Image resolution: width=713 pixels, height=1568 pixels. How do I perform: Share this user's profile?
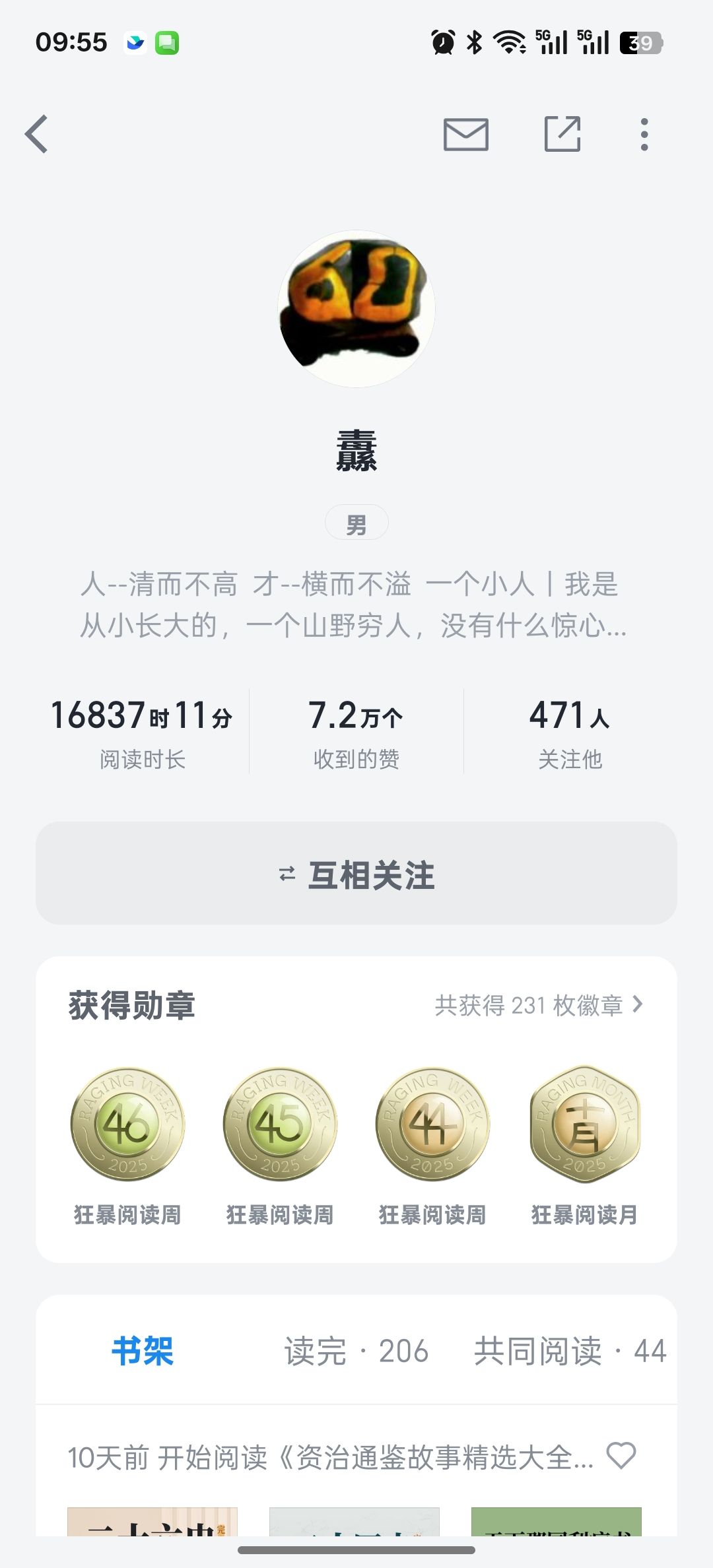click(562, 135)
